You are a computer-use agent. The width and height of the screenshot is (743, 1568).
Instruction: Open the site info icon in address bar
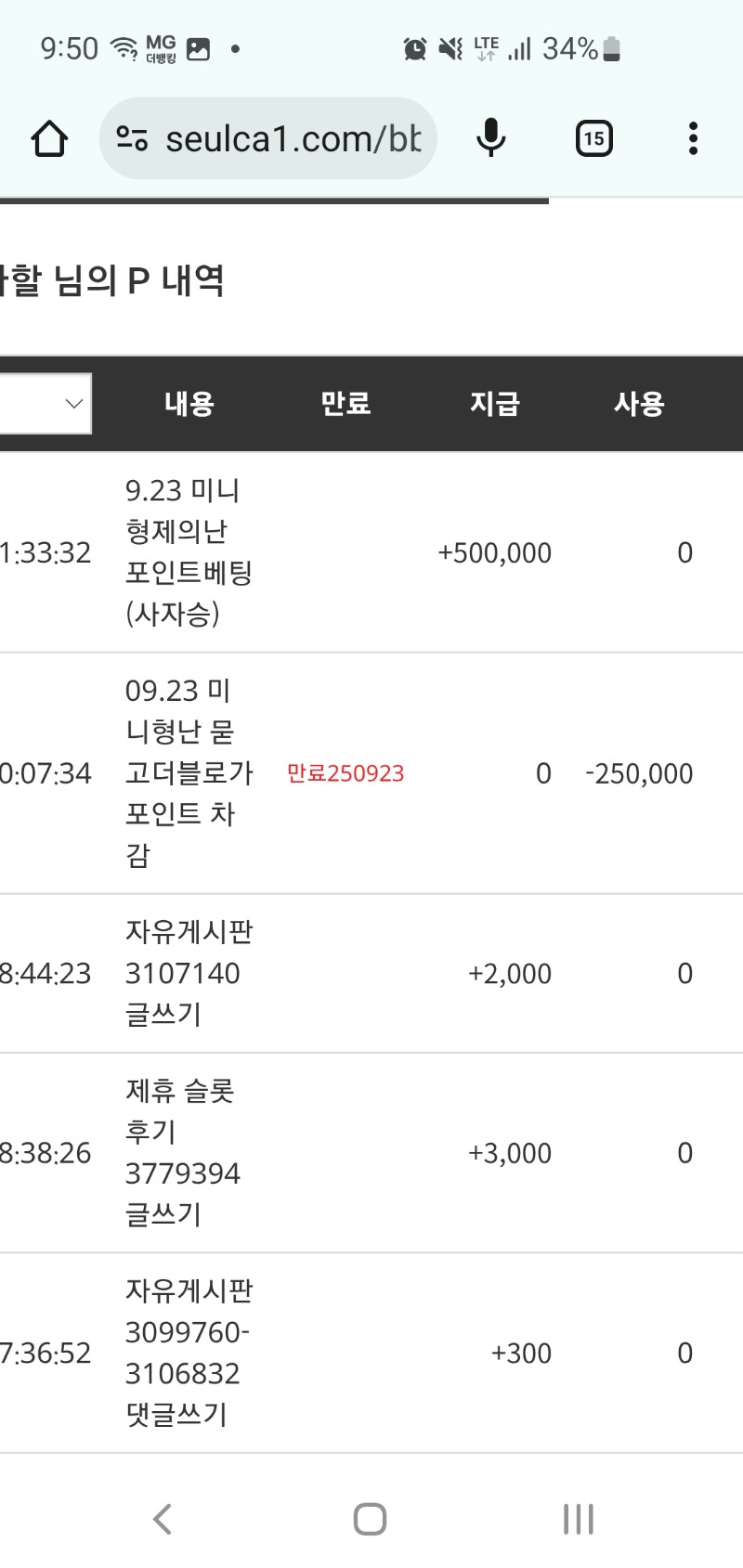pos(132,138)
